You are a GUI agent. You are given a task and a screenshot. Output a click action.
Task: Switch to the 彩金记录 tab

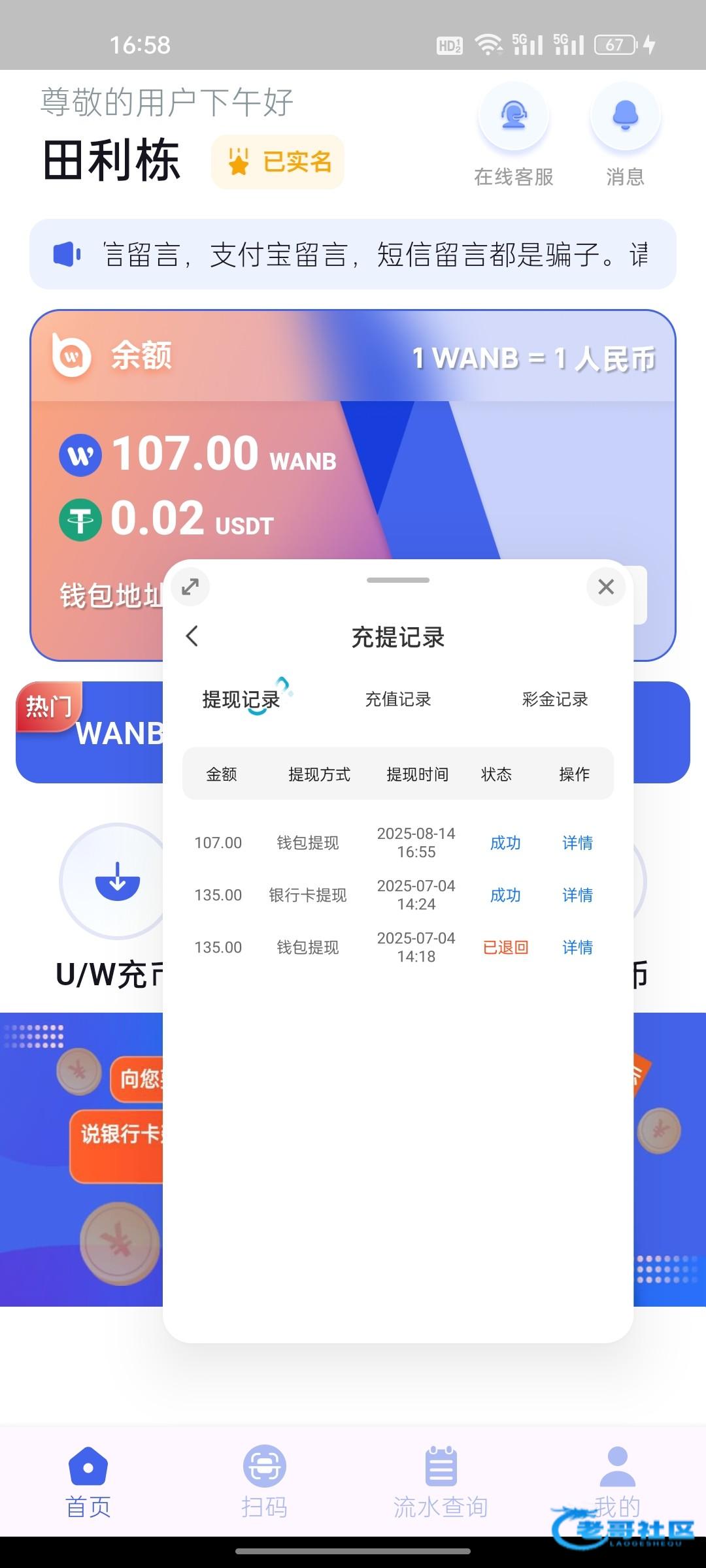554,700
